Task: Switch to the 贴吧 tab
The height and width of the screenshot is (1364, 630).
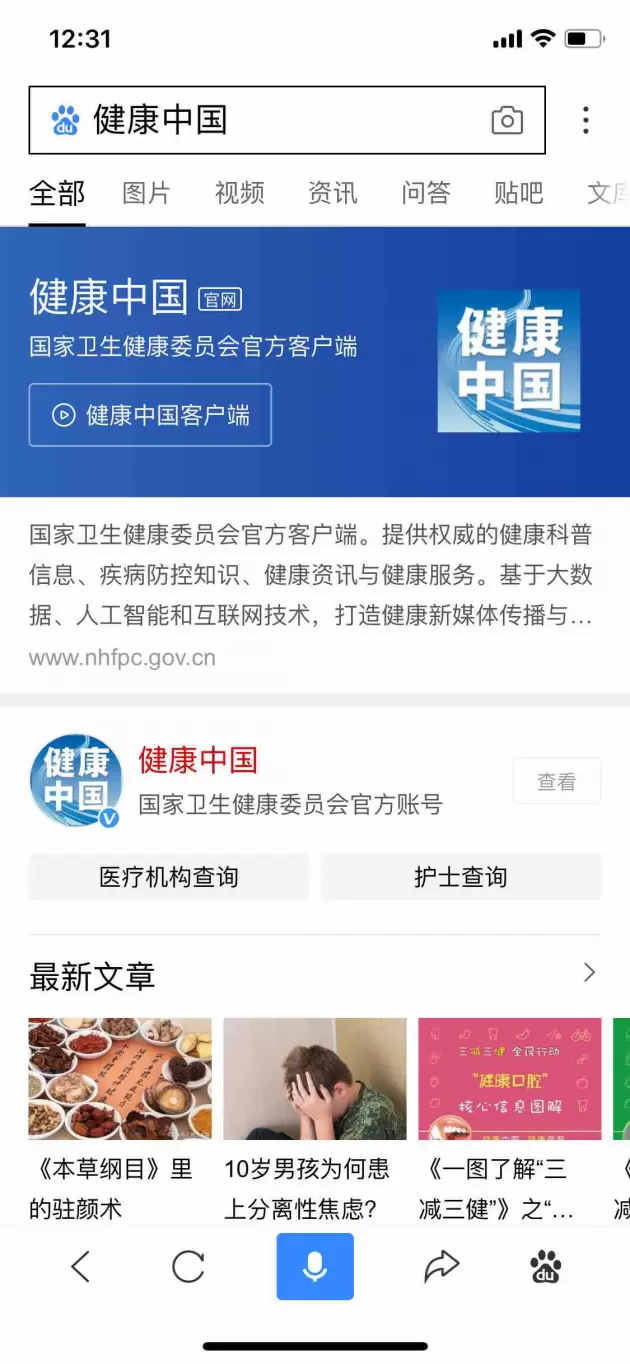Action: (x=518, y=193)
